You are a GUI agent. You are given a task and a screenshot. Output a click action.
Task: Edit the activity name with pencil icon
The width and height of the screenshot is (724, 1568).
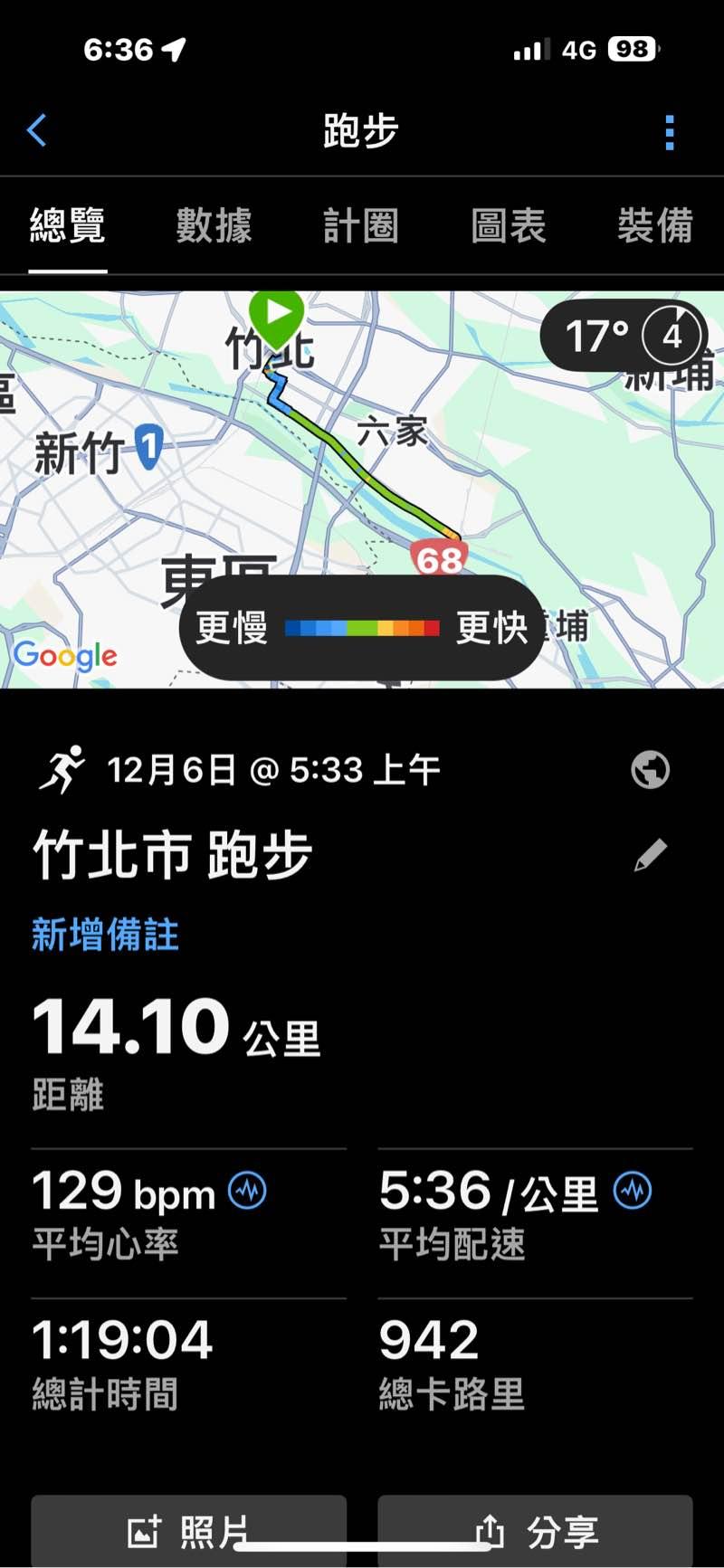[x=650, y=855]
